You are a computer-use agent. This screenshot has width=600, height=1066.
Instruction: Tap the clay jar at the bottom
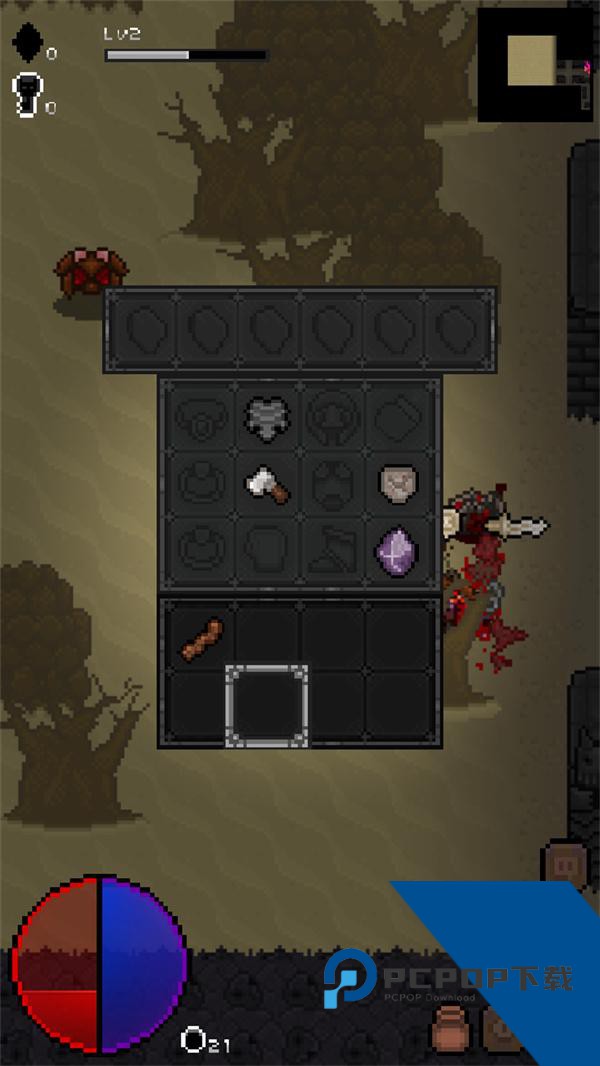coord(451,1027)
